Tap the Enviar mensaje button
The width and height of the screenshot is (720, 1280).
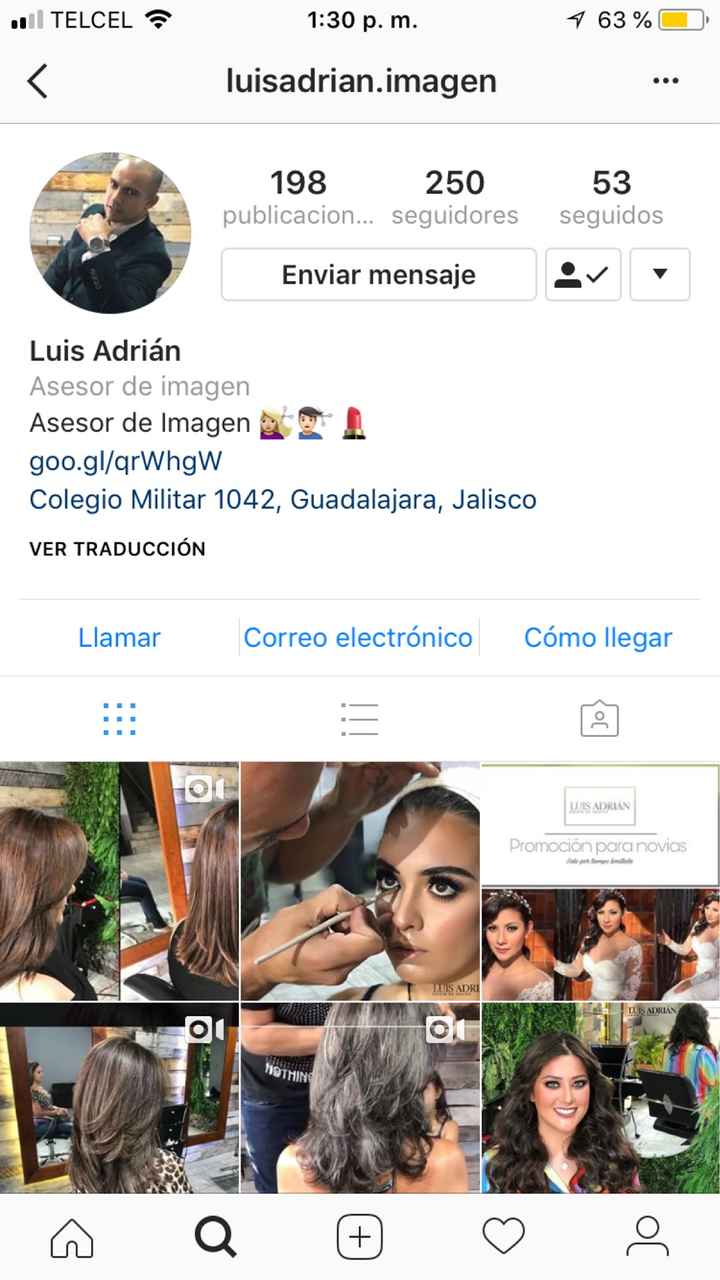tap(378, 275)
